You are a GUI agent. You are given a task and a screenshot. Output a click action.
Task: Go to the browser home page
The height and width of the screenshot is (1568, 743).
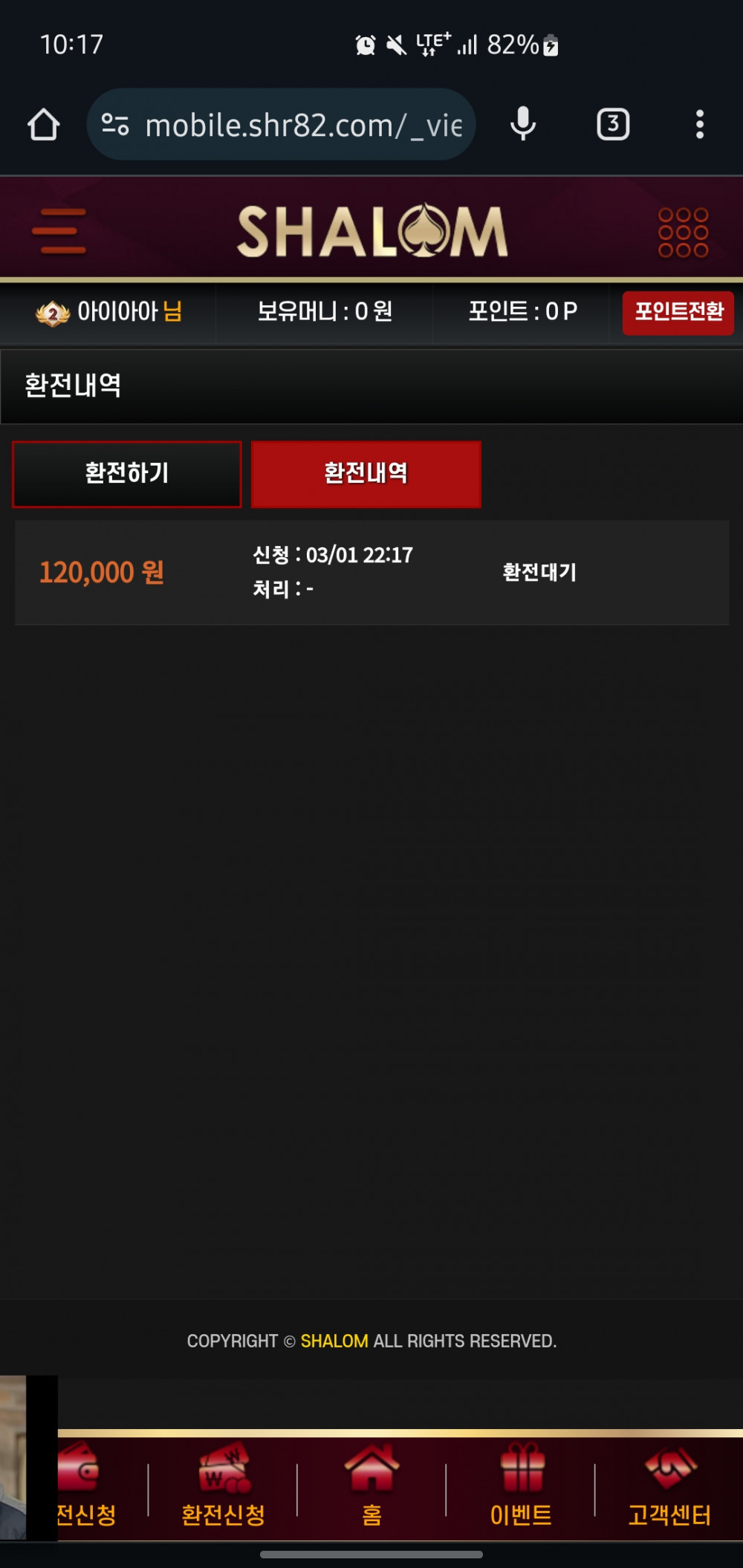pyautogui.click(x=43, y=125)
